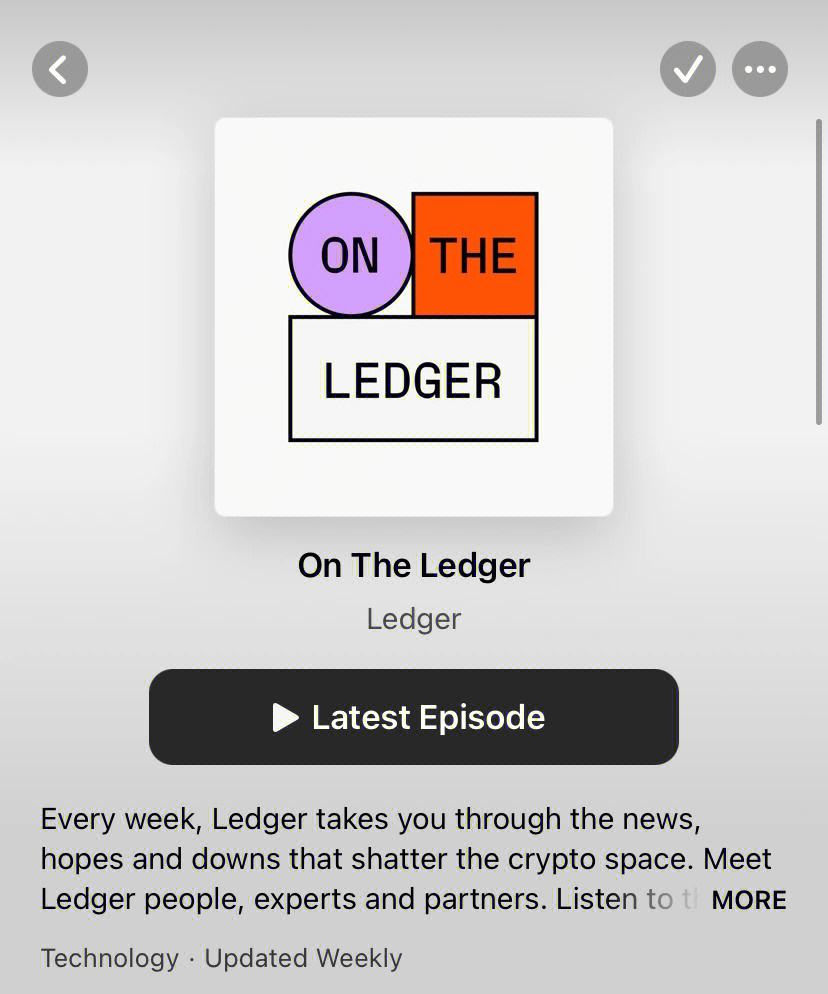Open the three-dot more options menu
This screenshot has width=828, height=994.
pyautogui.click(x=760, y=69)
